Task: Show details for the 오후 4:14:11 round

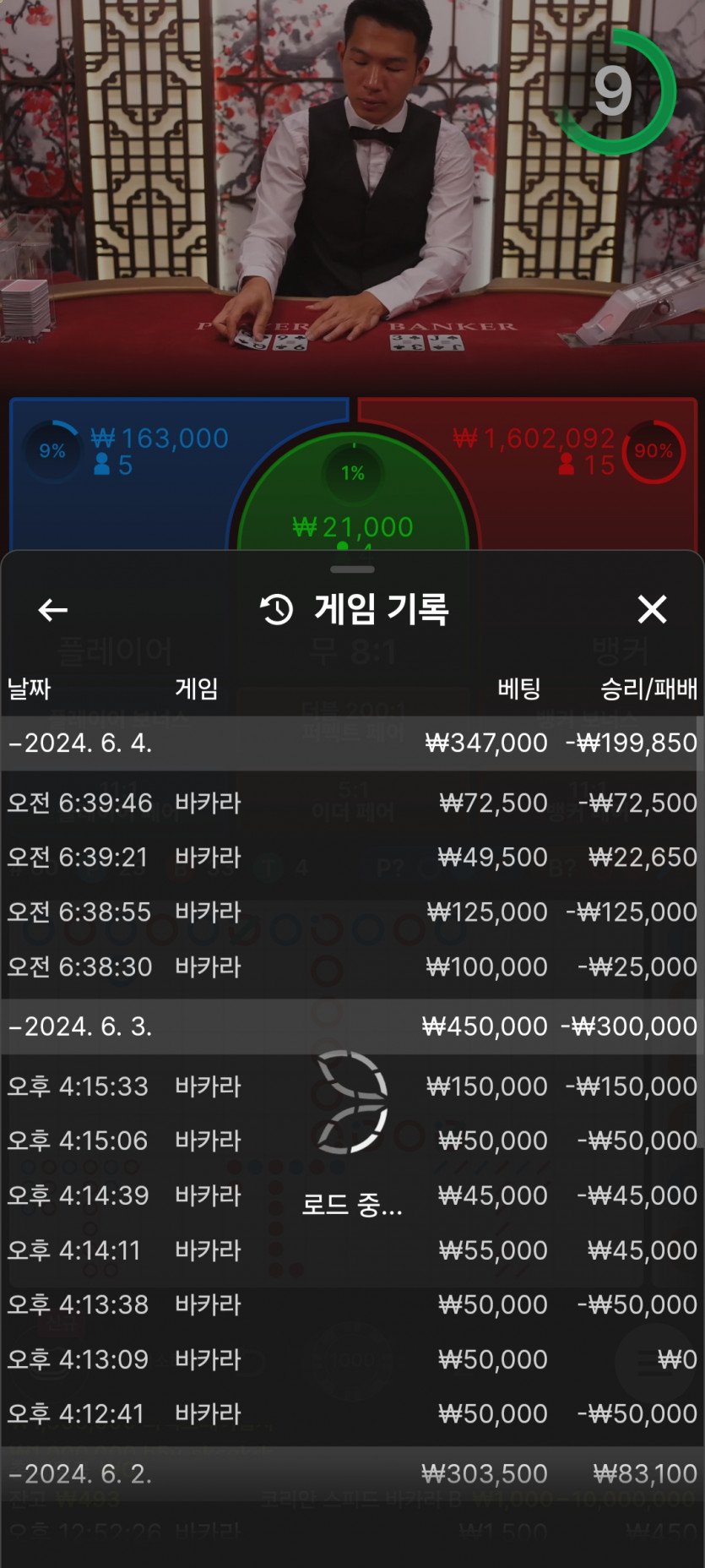Action: 352,1250
